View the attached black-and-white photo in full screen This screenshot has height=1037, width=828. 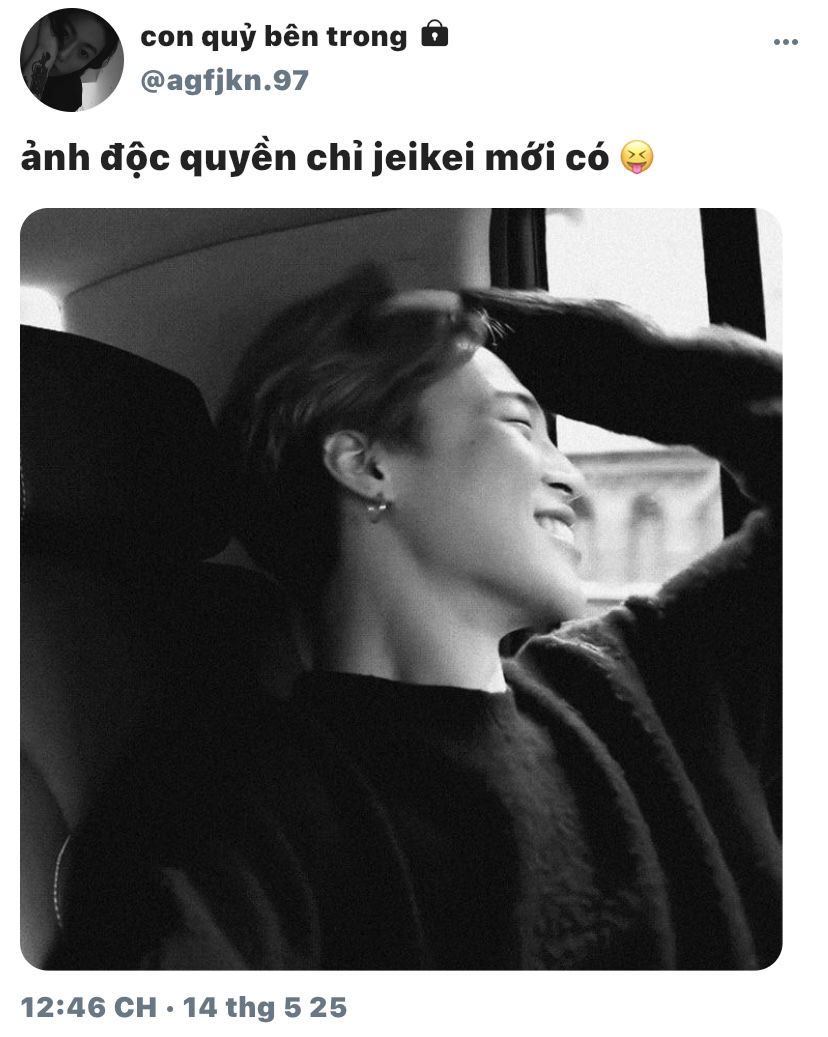point(401,588)
